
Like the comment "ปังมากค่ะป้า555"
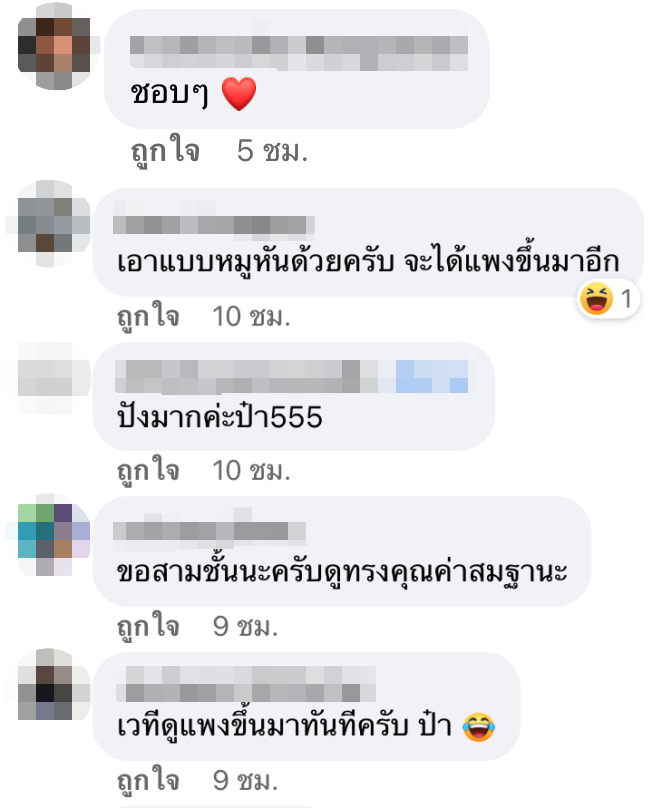148,470
